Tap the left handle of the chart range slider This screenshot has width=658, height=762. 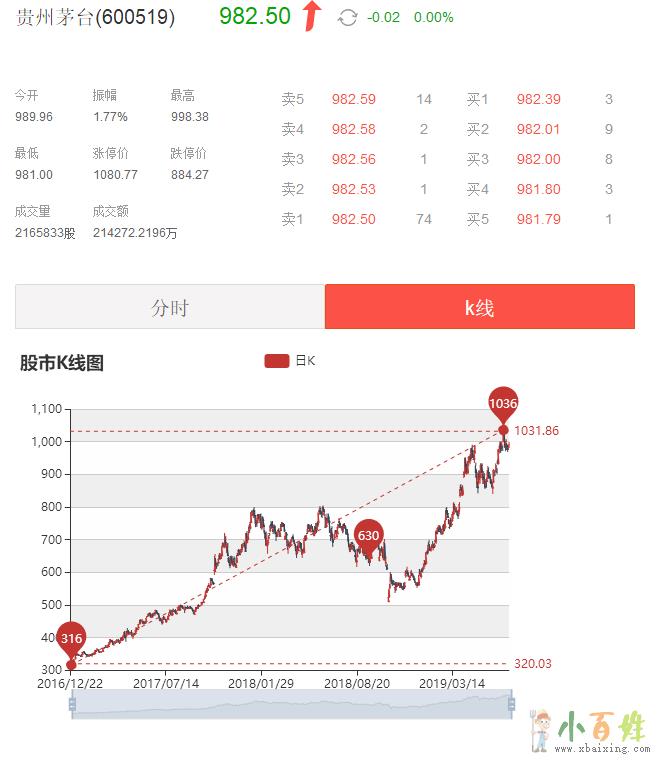pos(71,705)
